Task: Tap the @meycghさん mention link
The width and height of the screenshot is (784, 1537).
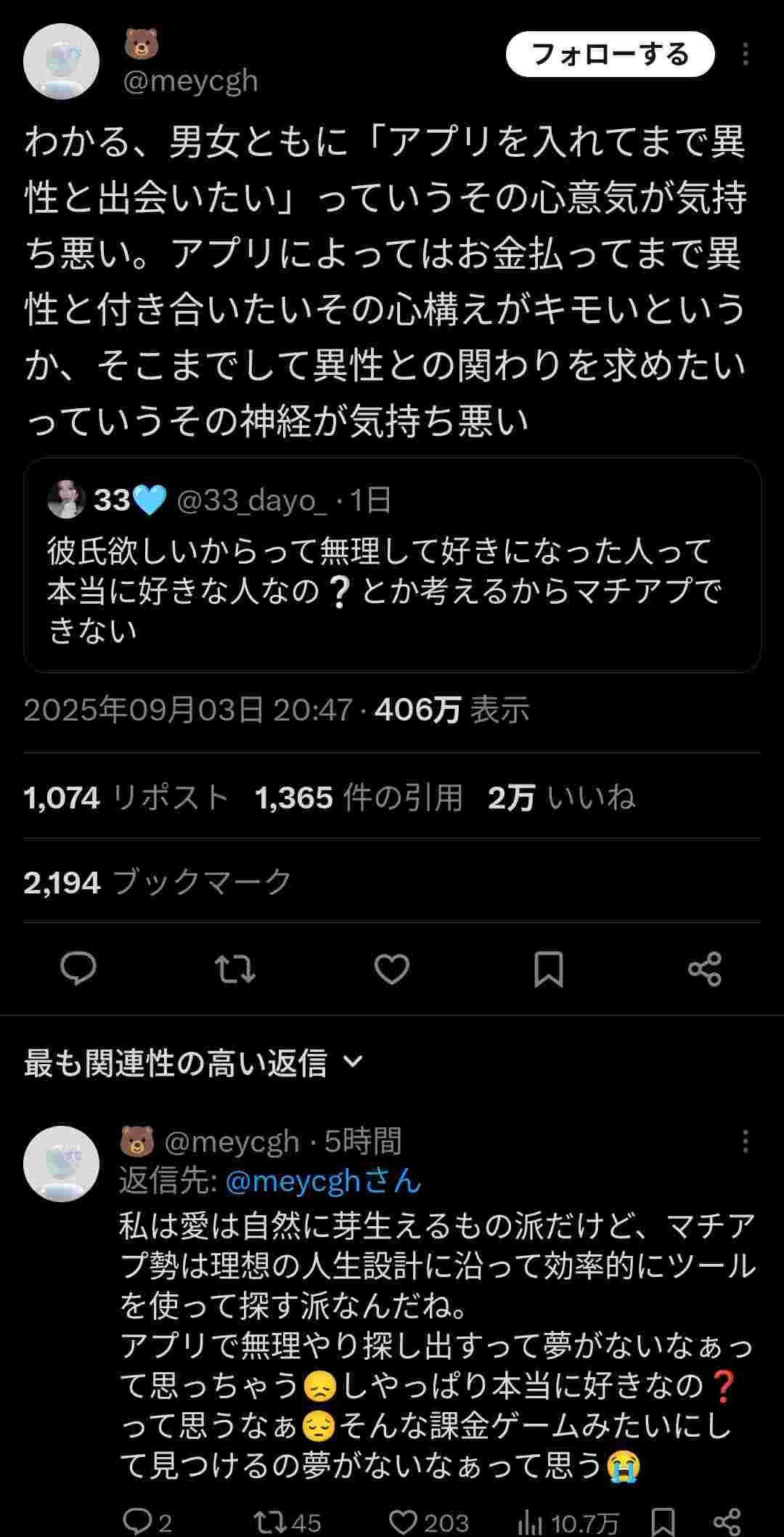Action: tap(323, 1181)
